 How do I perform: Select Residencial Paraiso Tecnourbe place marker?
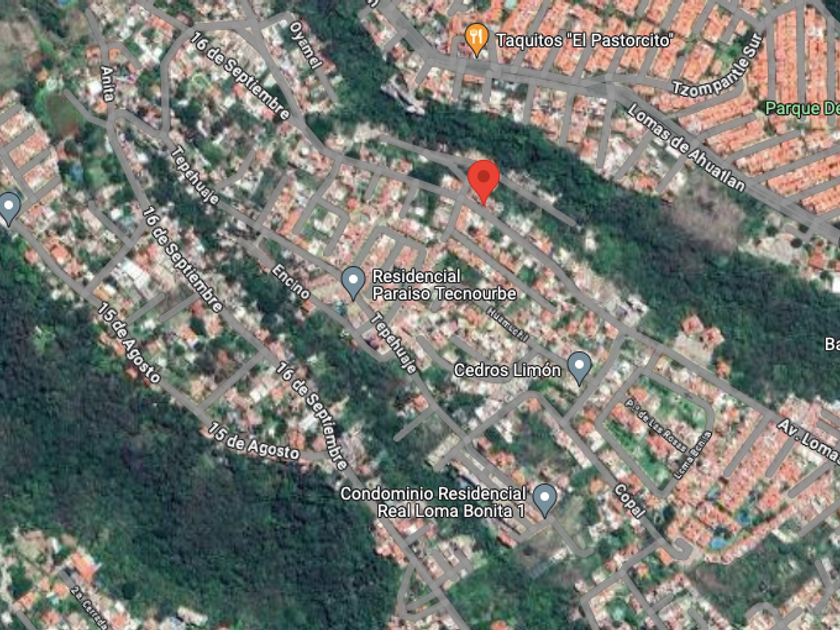coord(353,283)
